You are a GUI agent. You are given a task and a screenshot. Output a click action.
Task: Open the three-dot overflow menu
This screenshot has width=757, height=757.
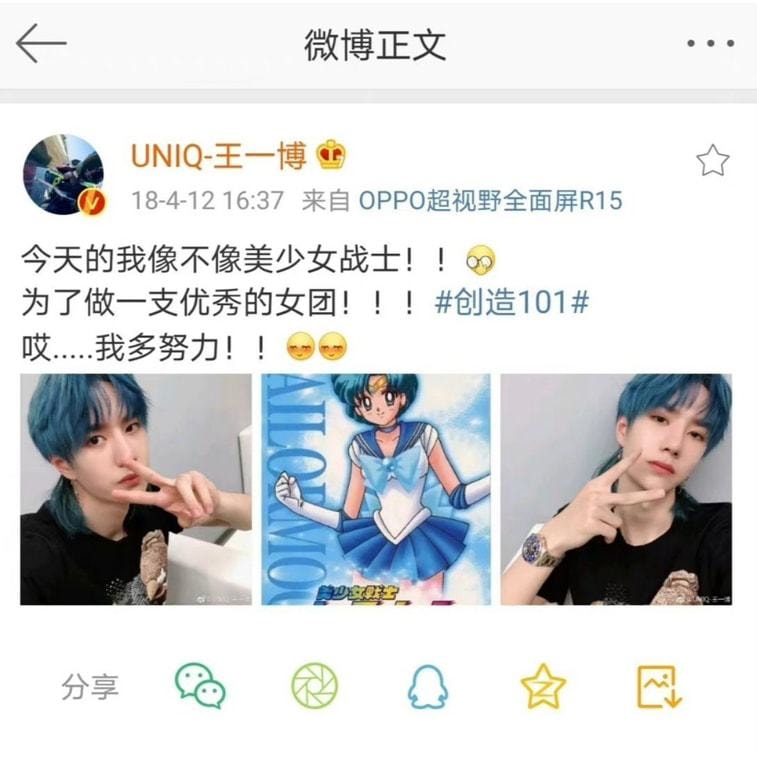click(711, 44)
